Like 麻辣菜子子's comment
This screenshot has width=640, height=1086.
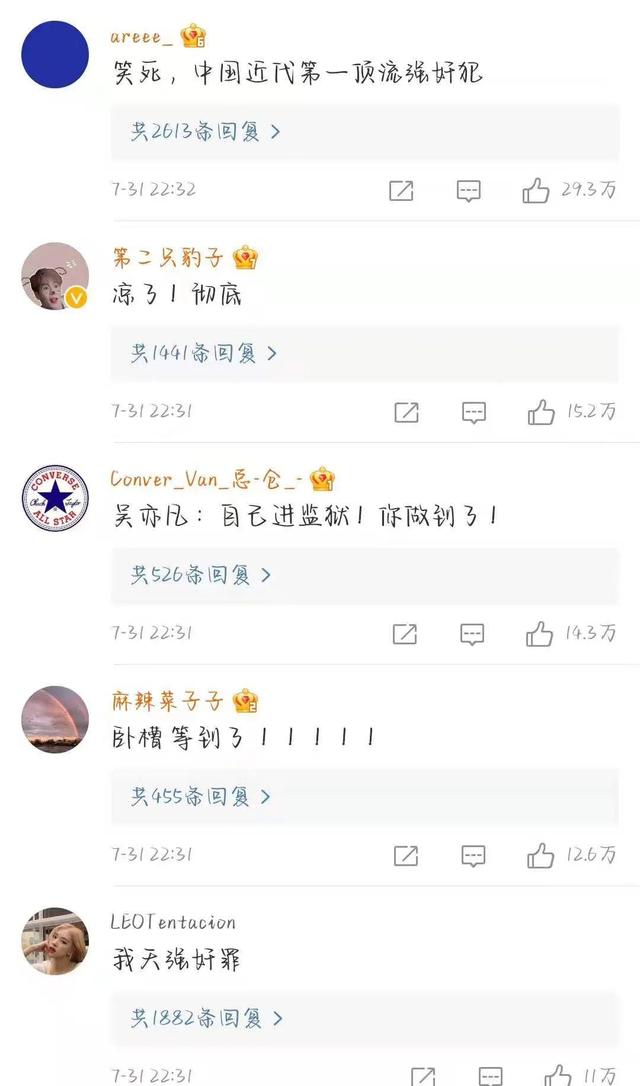point(541,855)
